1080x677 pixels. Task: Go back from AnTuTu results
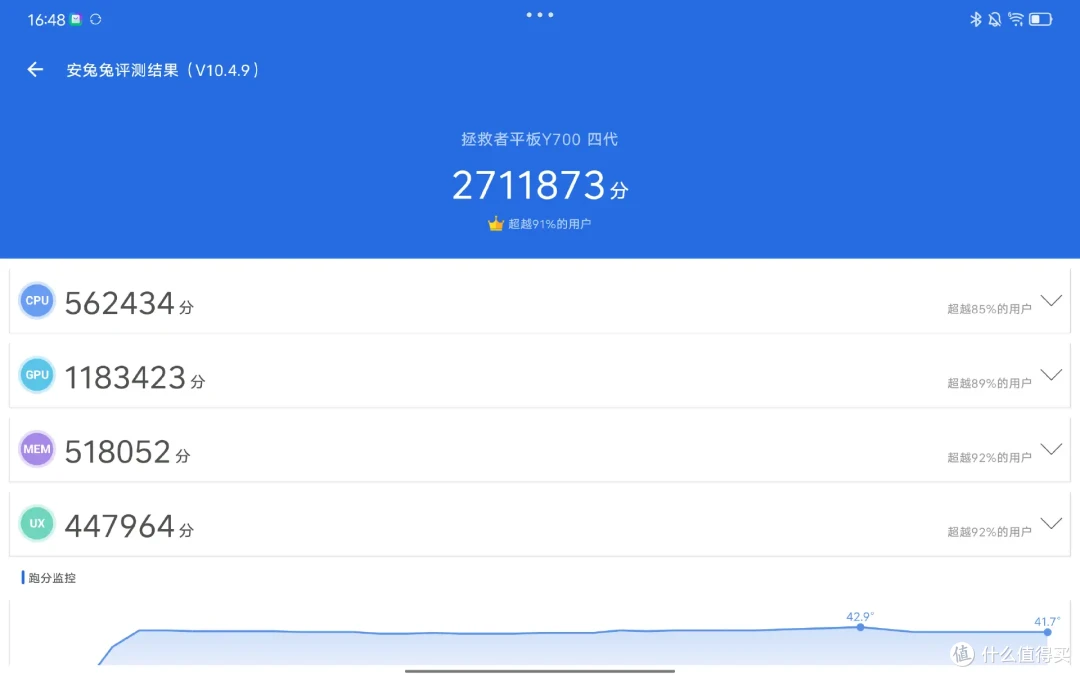click(x=36, y=70)
